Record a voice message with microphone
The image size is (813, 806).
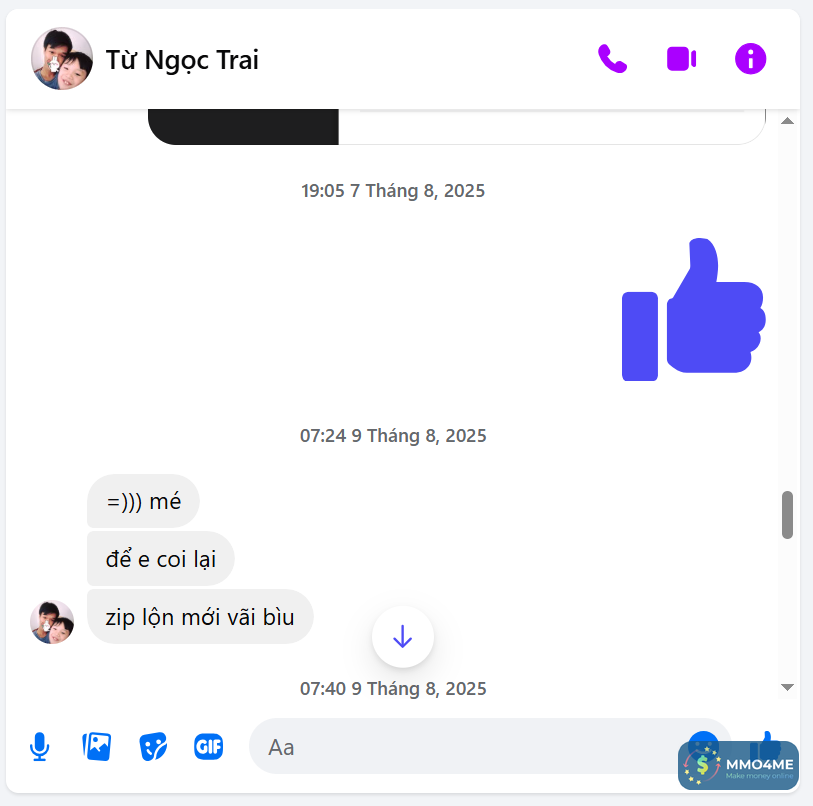39,746
